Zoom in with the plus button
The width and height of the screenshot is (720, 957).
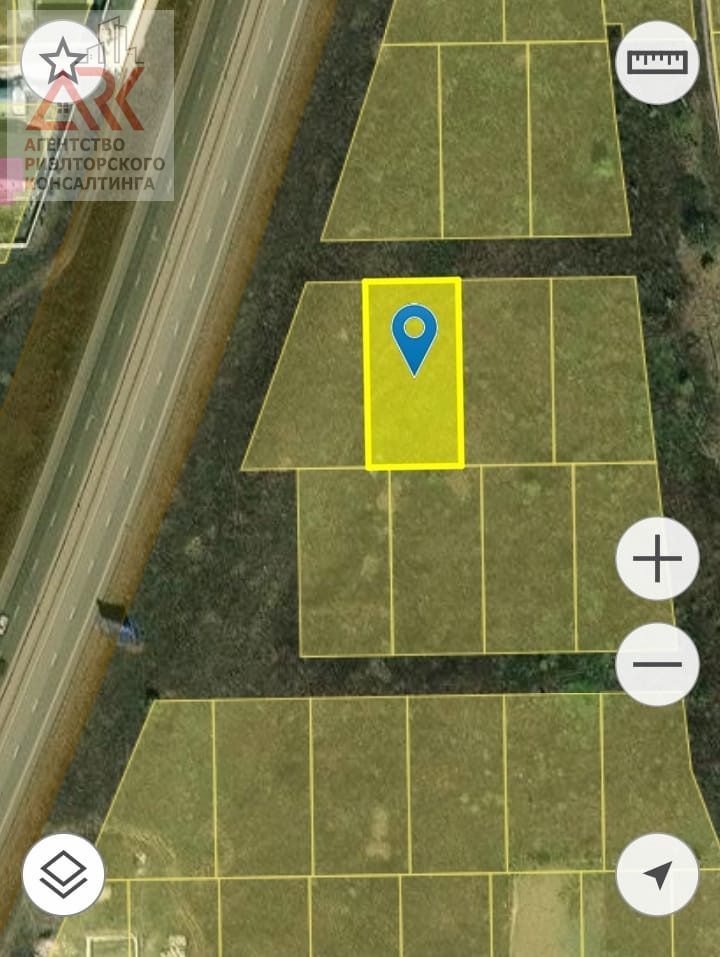(x=657, y=559)
